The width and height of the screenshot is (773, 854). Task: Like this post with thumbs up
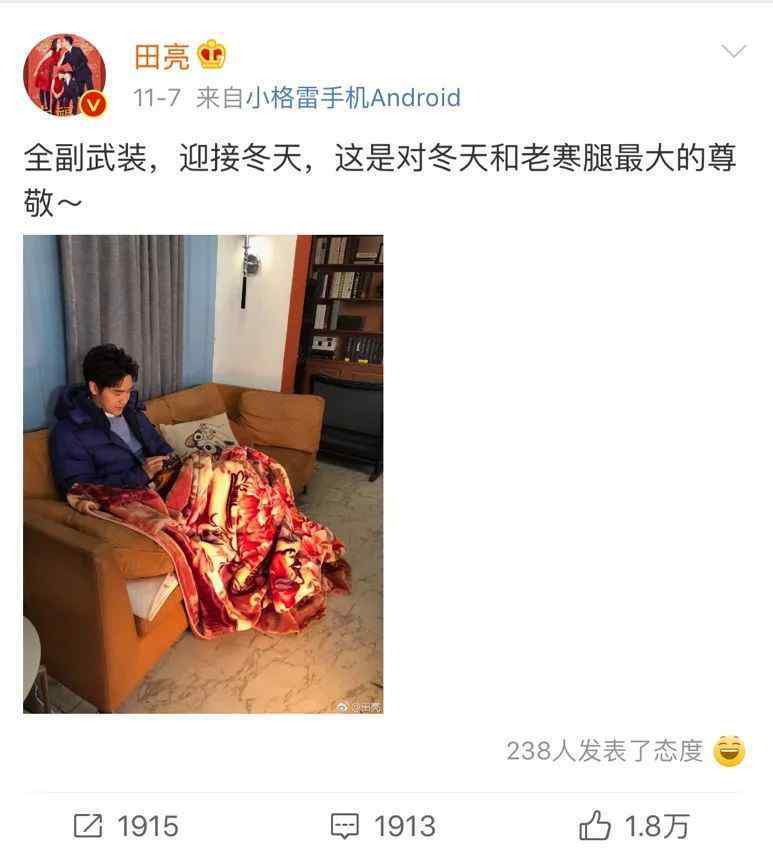click(634, 826)
